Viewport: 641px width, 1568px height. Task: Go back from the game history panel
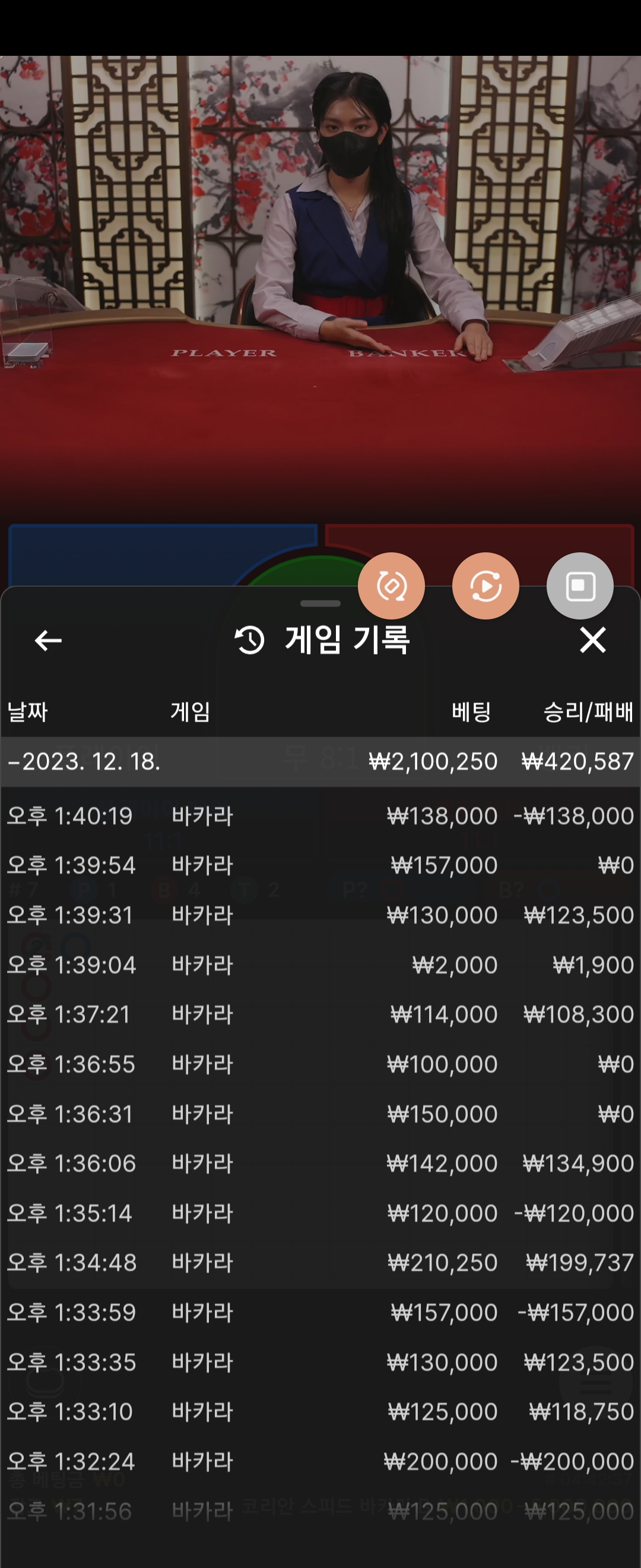(48, 640)
